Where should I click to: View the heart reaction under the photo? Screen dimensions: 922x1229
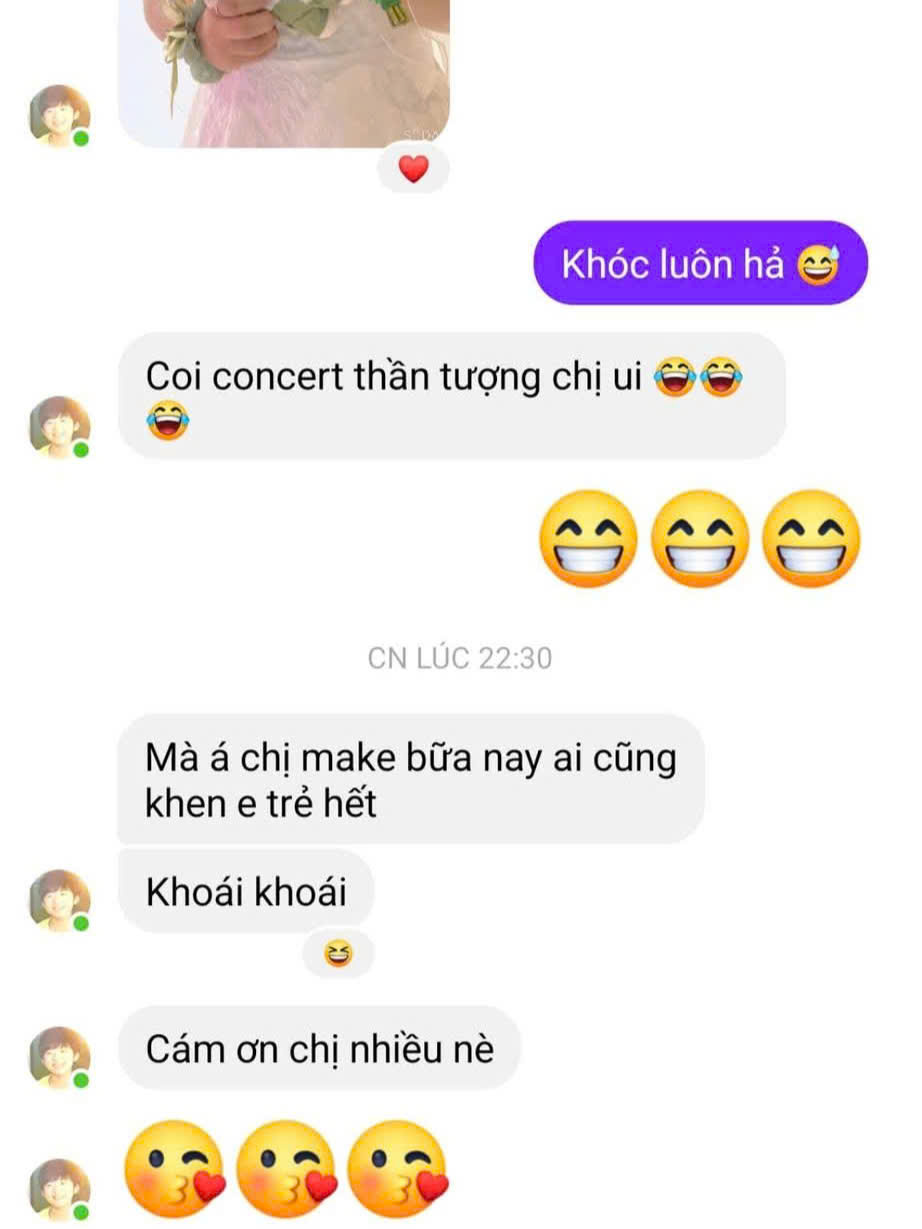413,169
